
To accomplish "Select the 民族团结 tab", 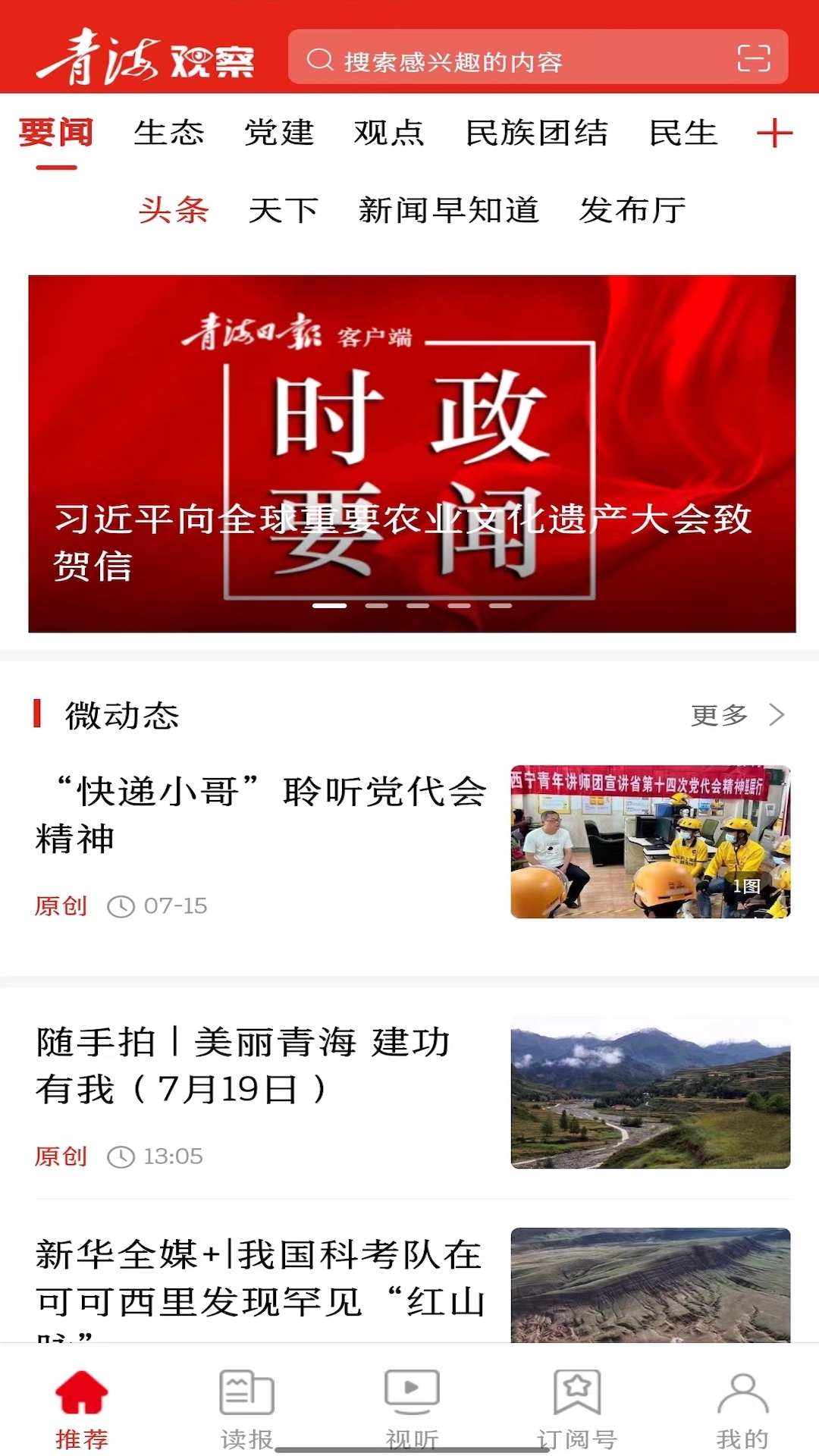I will [x=536, y=133].
